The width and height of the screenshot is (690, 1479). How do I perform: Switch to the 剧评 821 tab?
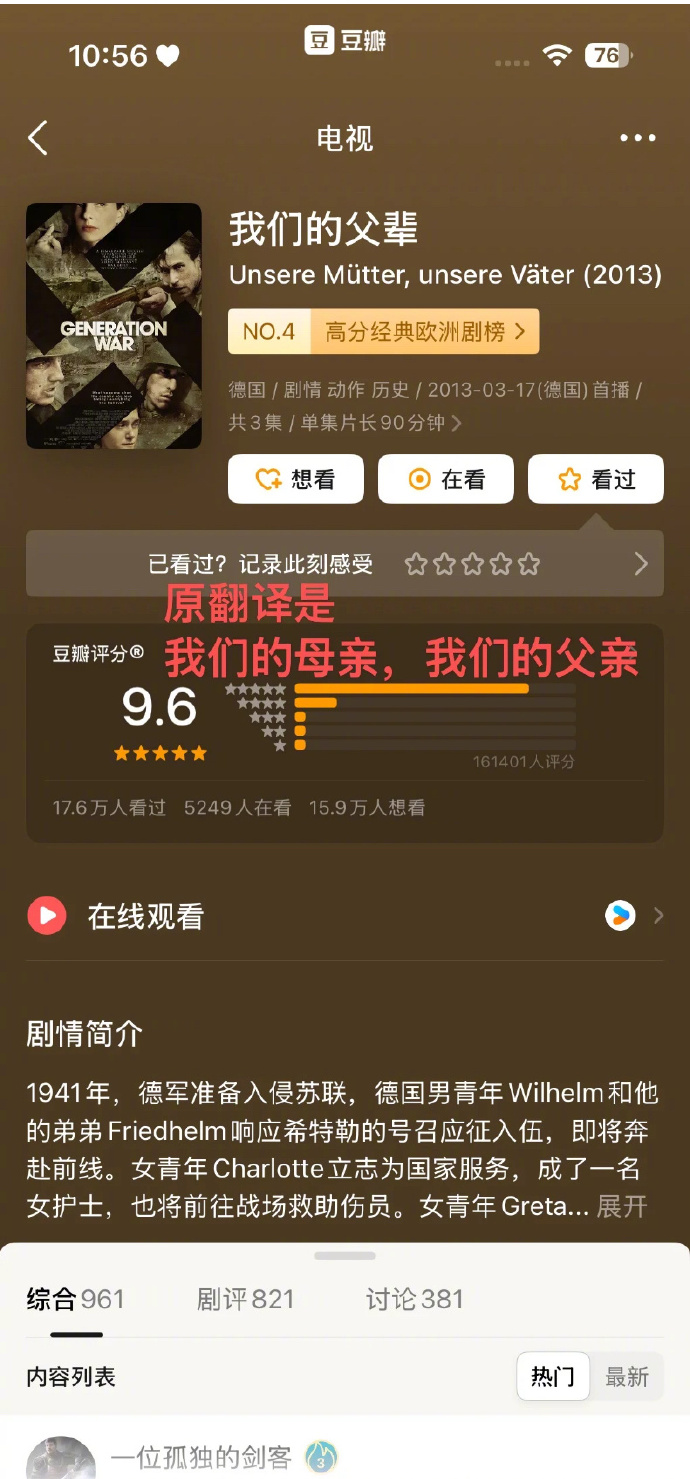pos(246,1299)
